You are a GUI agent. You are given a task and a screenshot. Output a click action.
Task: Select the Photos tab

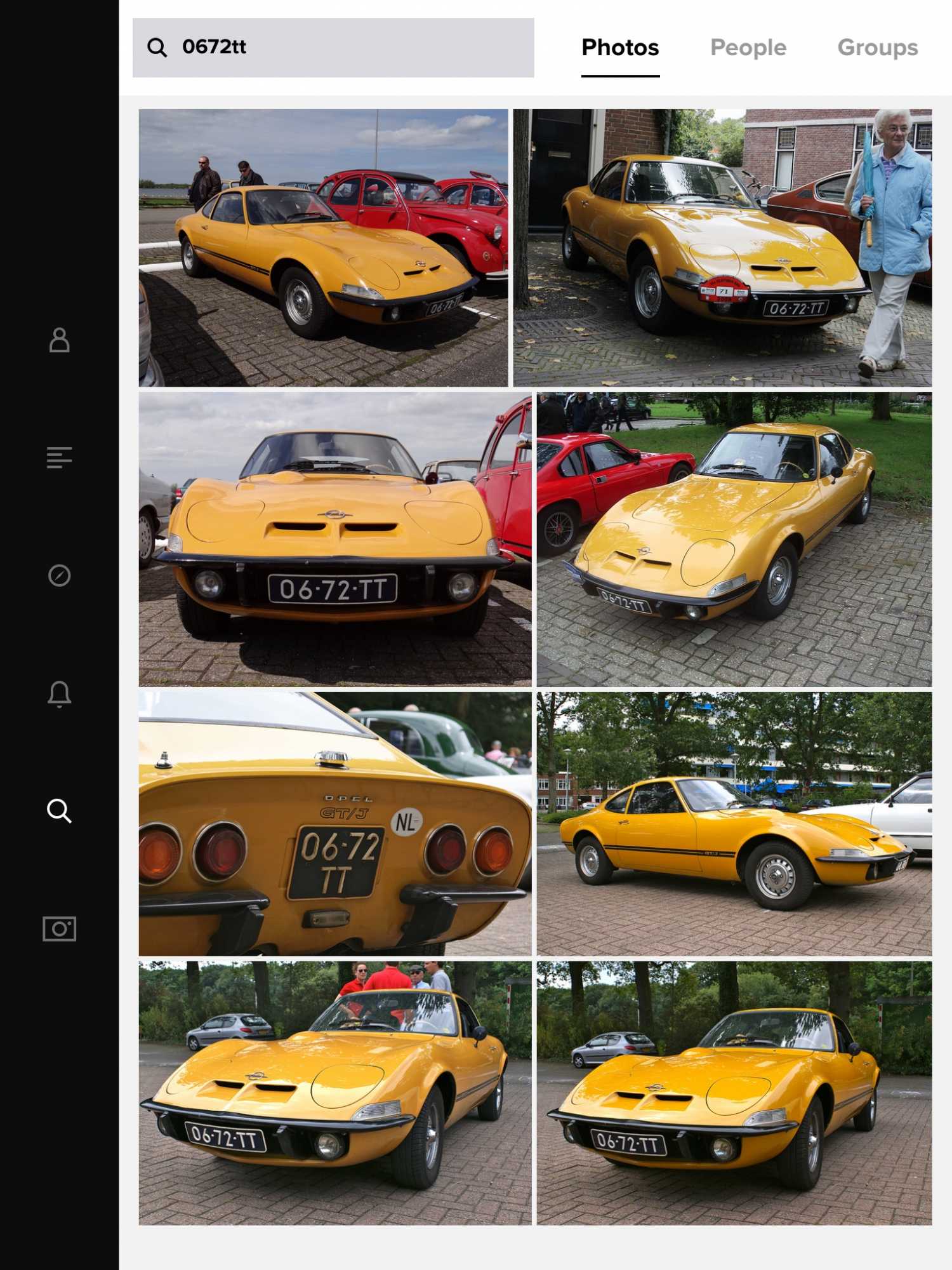click(x=620, y=48)
